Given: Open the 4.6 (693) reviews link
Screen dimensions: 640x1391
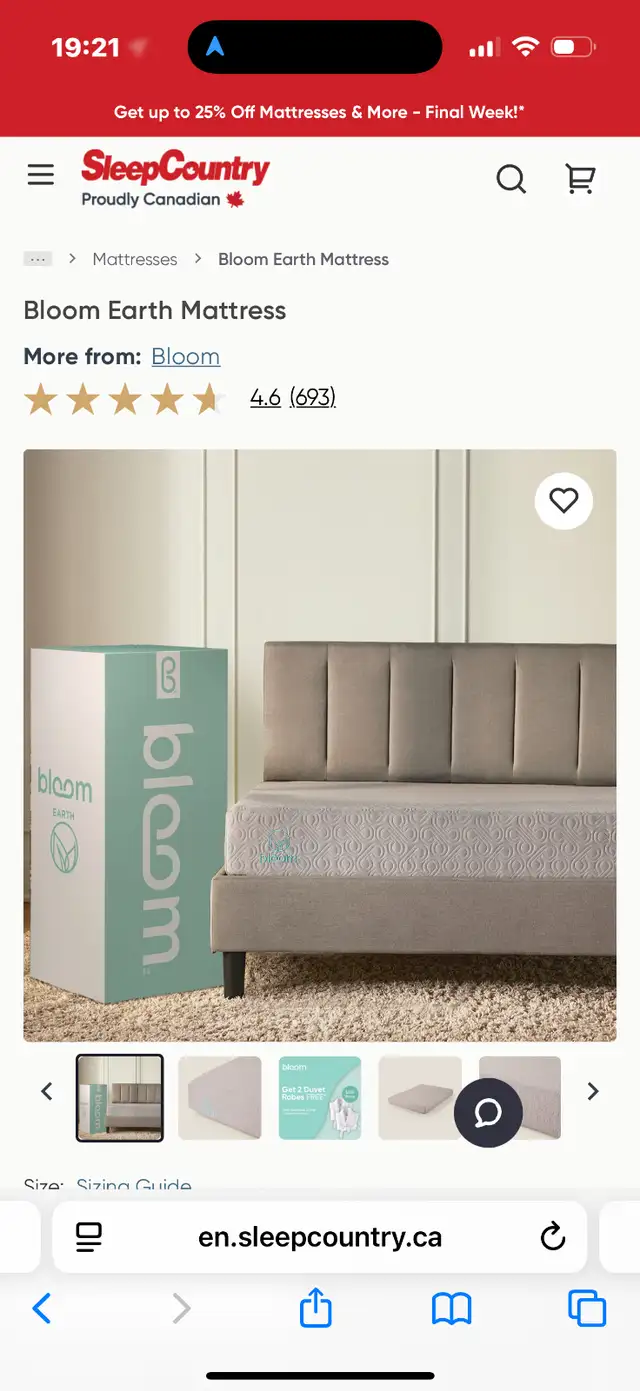Looking at the screenshot, I should (x=293, y=398).
